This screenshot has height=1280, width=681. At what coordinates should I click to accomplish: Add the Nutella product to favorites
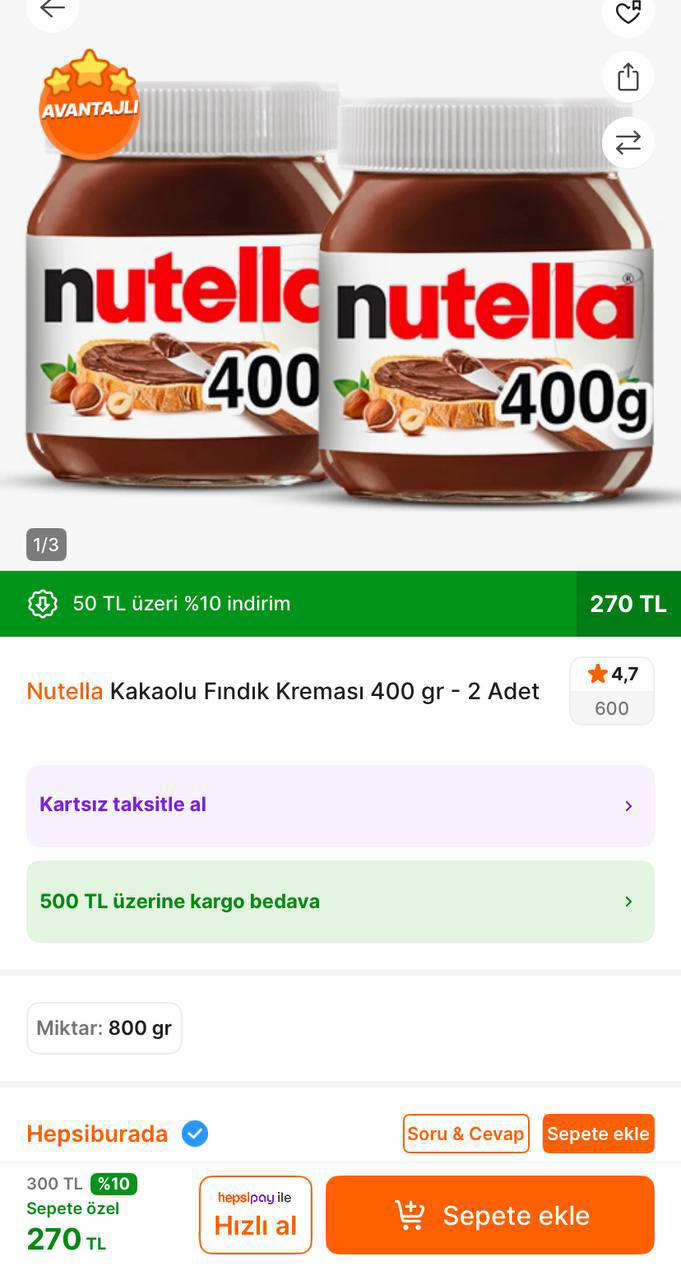coord(628,12)
